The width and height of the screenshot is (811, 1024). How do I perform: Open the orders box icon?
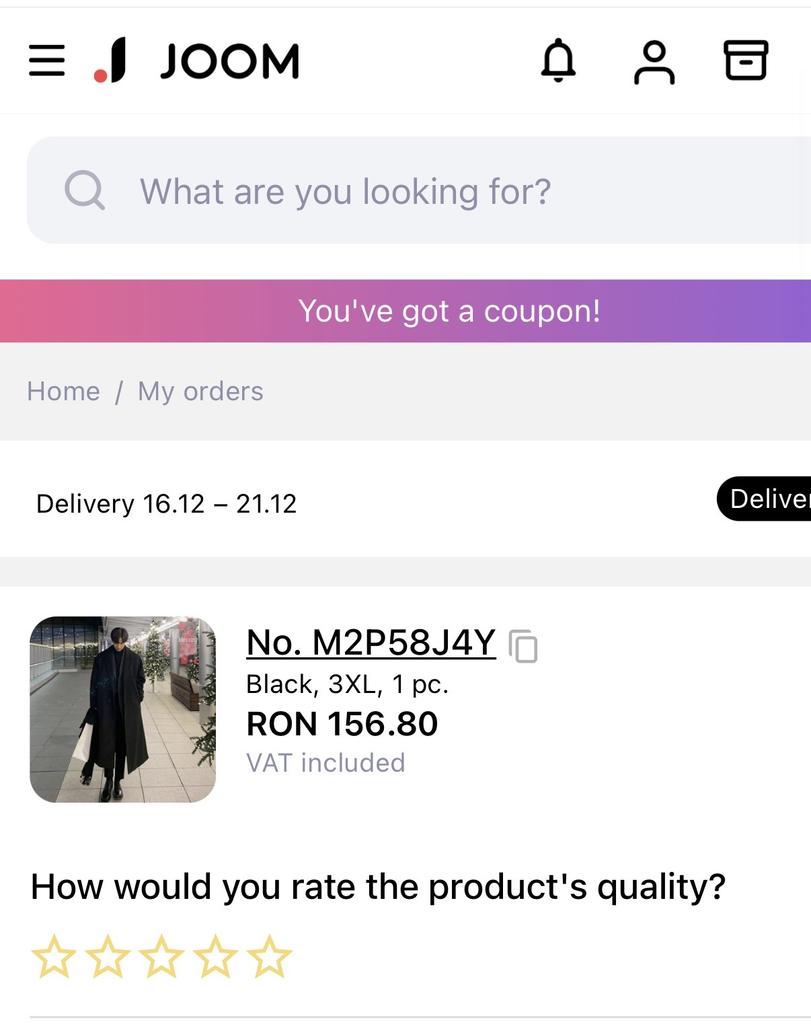point(745,61)
